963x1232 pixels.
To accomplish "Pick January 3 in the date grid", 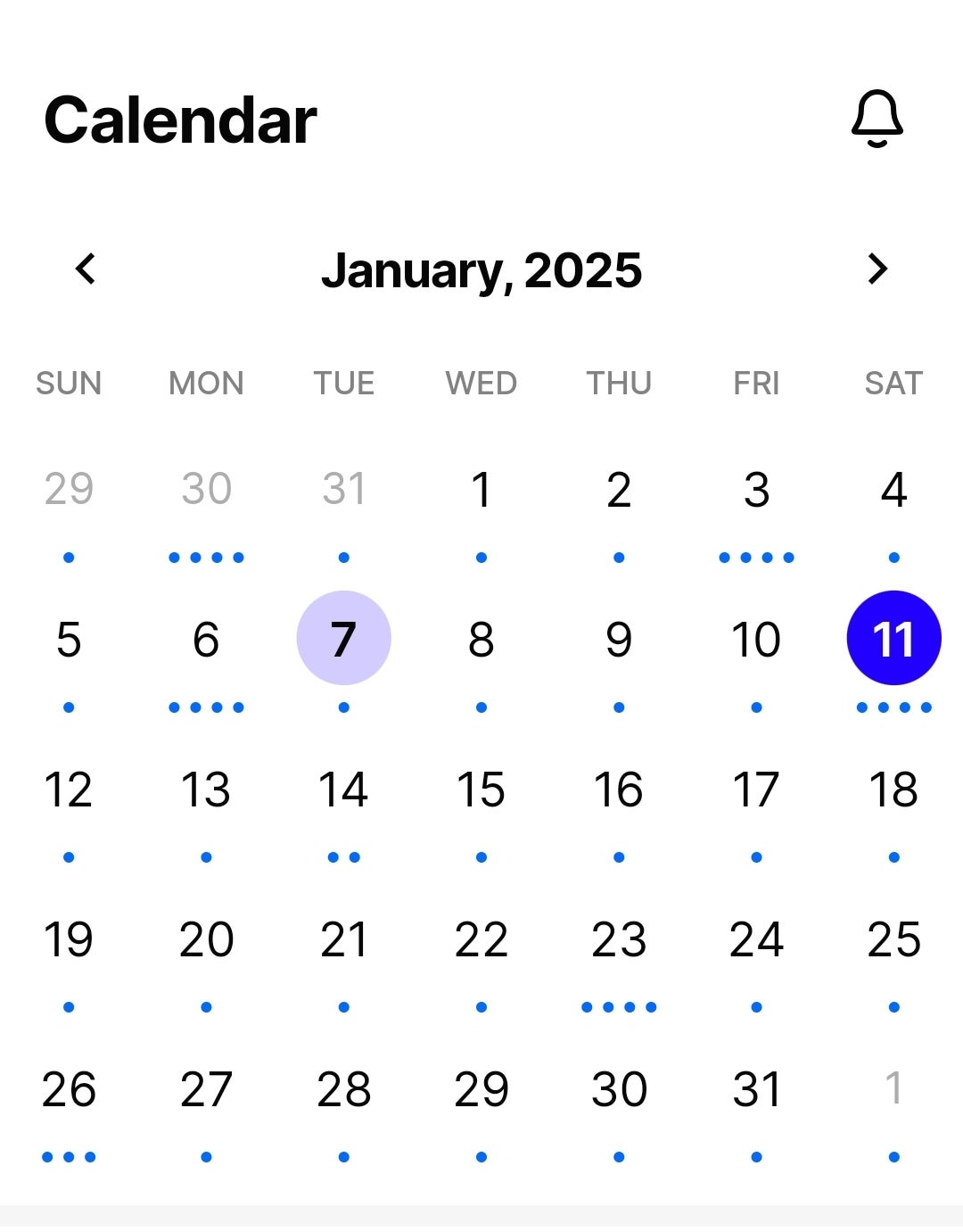I will 756,489.
